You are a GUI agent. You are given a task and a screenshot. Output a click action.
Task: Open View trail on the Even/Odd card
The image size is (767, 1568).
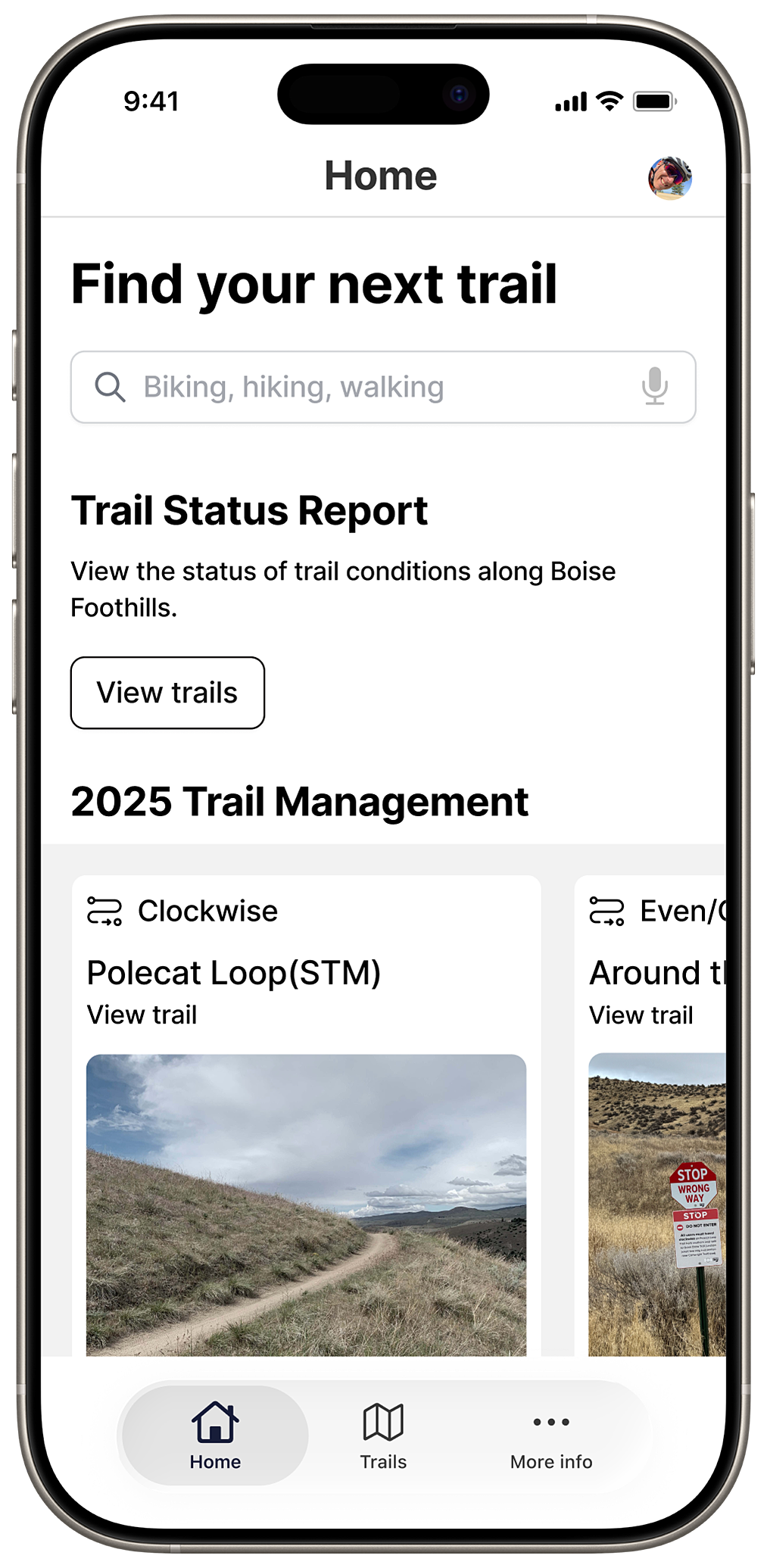pos(642,1014)
